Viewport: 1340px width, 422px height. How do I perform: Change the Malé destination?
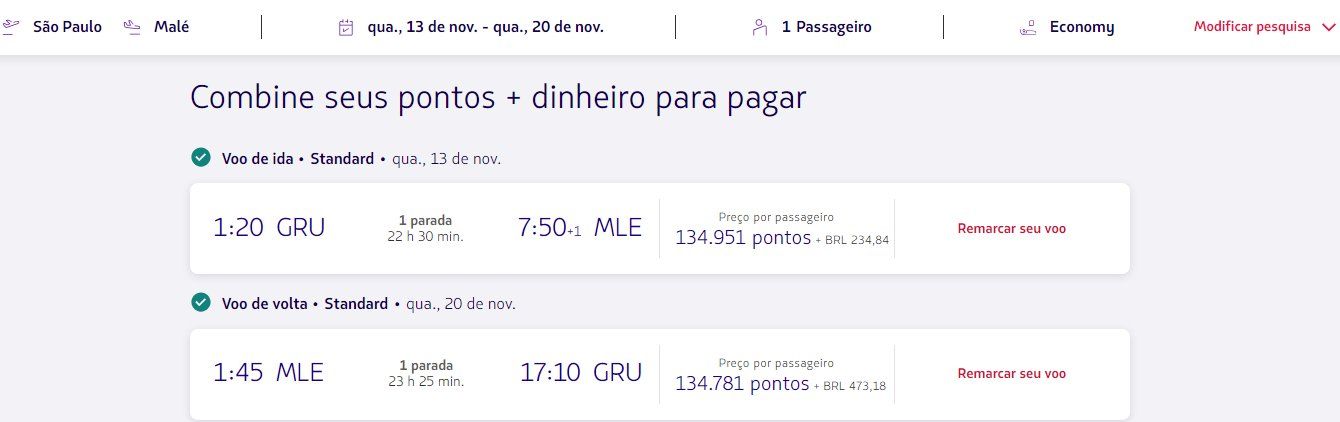pos(170,27)
